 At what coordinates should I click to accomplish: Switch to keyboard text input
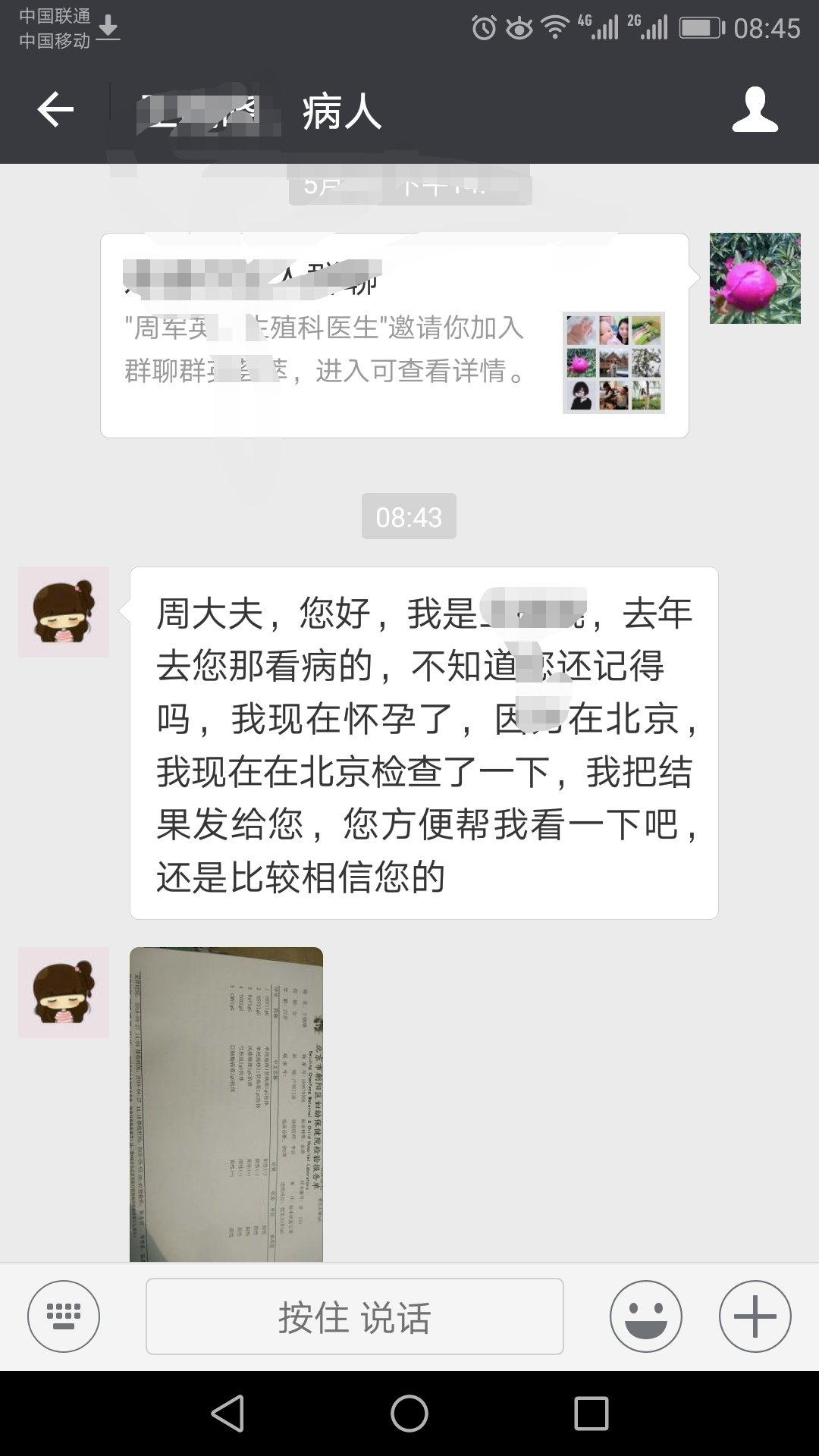(64, 1316)
